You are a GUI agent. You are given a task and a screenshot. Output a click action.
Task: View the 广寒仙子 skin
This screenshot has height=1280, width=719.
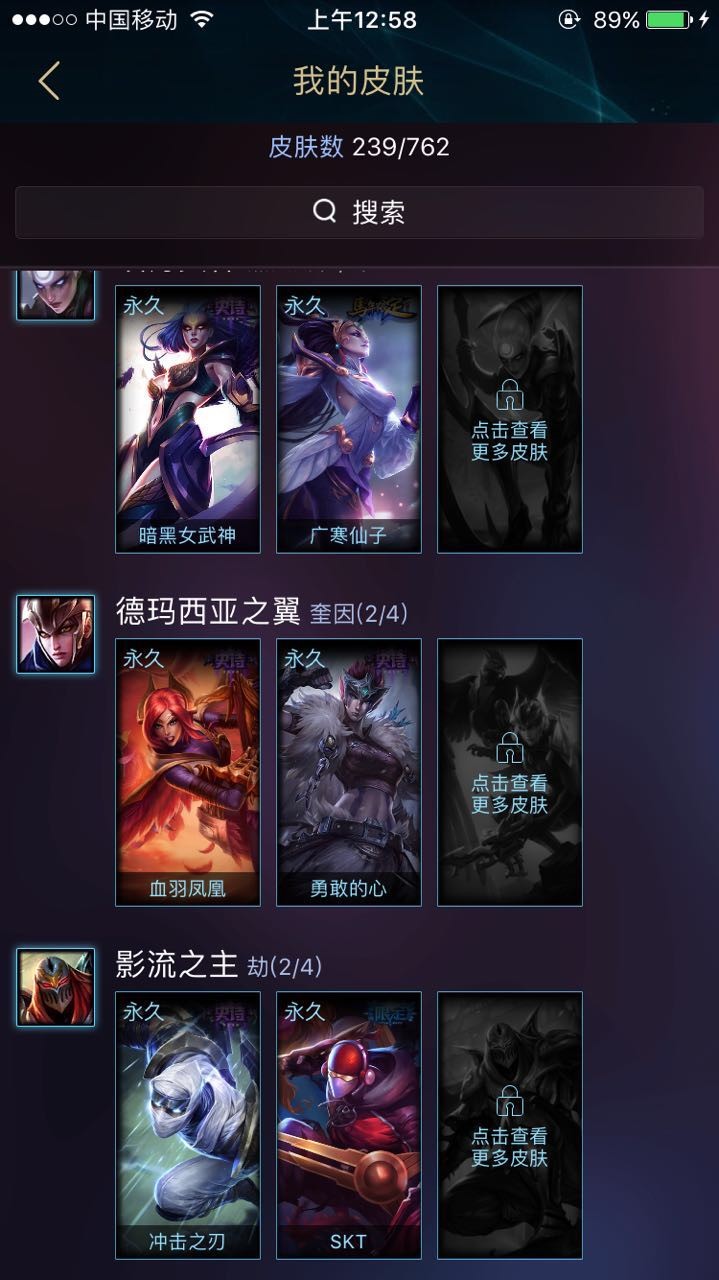tap(348, 419)
